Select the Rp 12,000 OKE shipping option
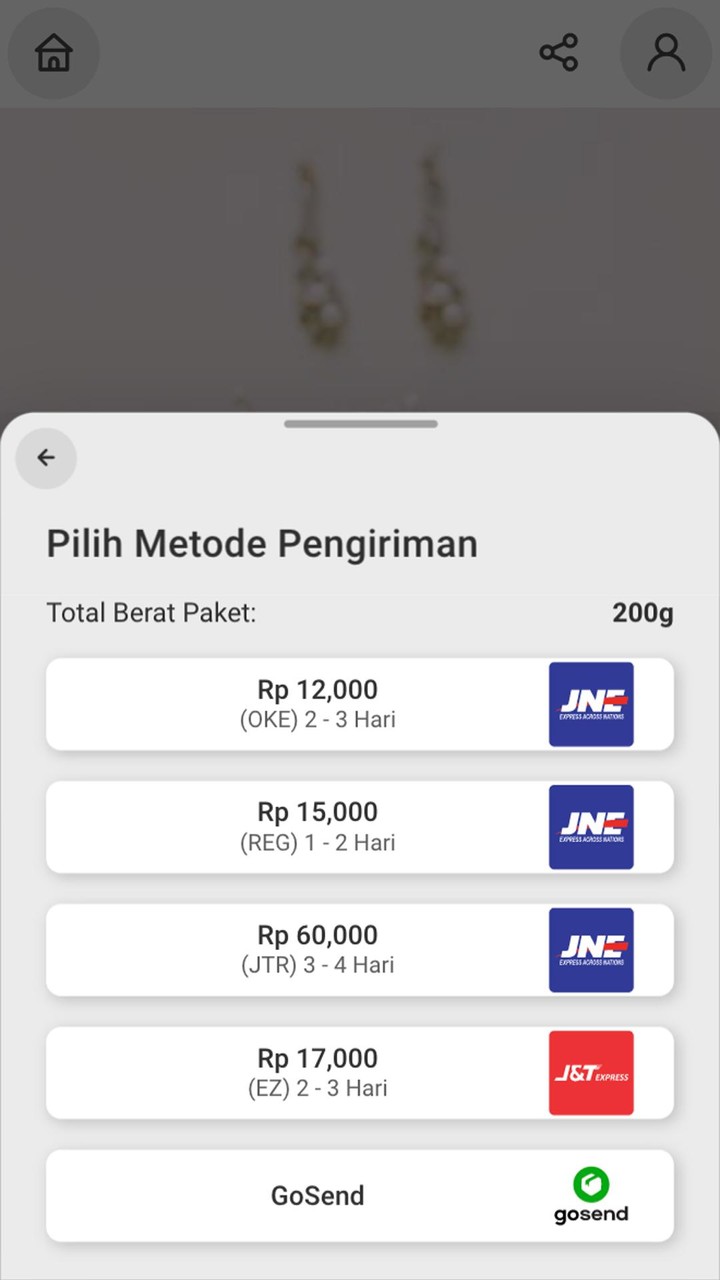720x1280 pixels. (317, 704)
